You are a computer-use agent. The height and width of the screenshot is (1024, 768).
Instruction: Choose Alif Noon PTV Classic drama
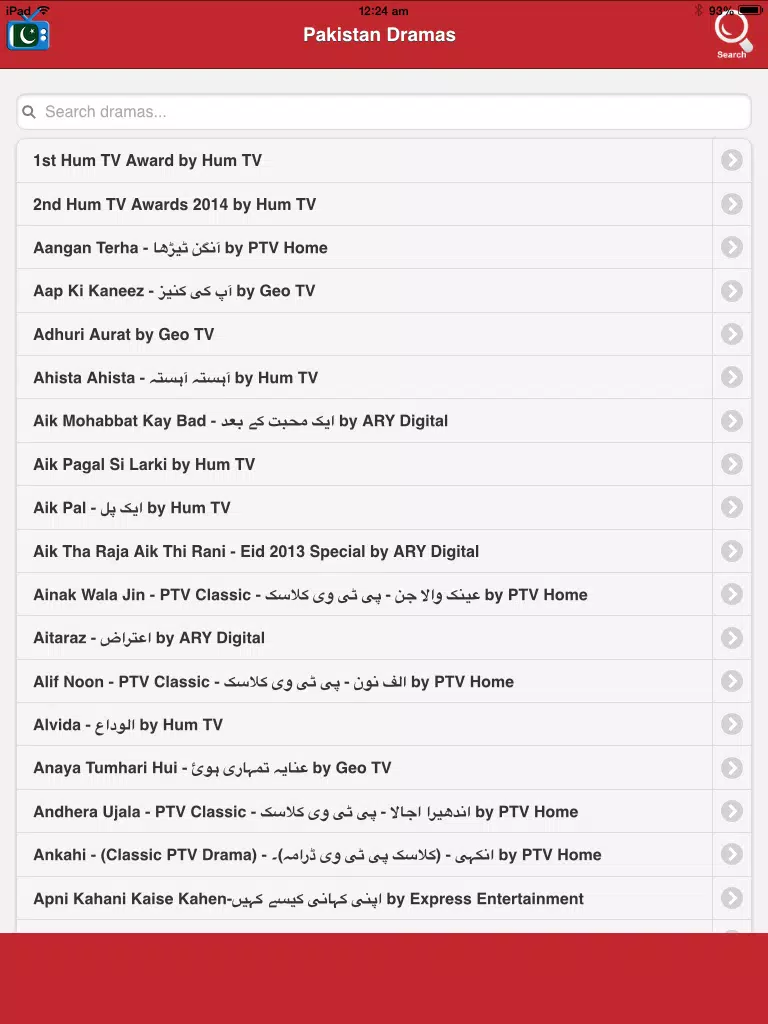click(x=384, y=681)
